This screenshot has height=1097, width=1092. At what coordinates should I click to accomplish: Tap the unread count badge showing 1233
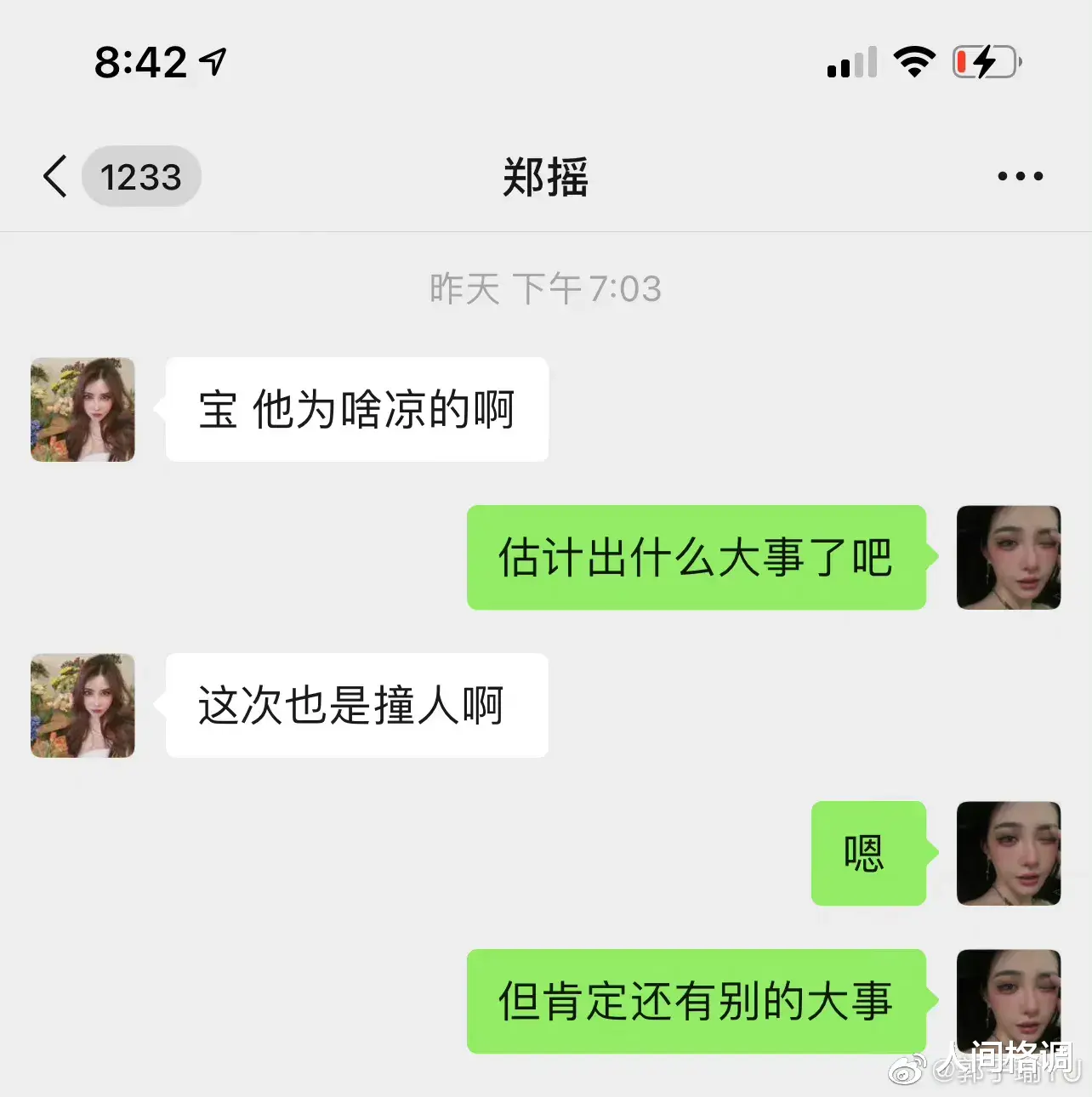pos(141,176)
